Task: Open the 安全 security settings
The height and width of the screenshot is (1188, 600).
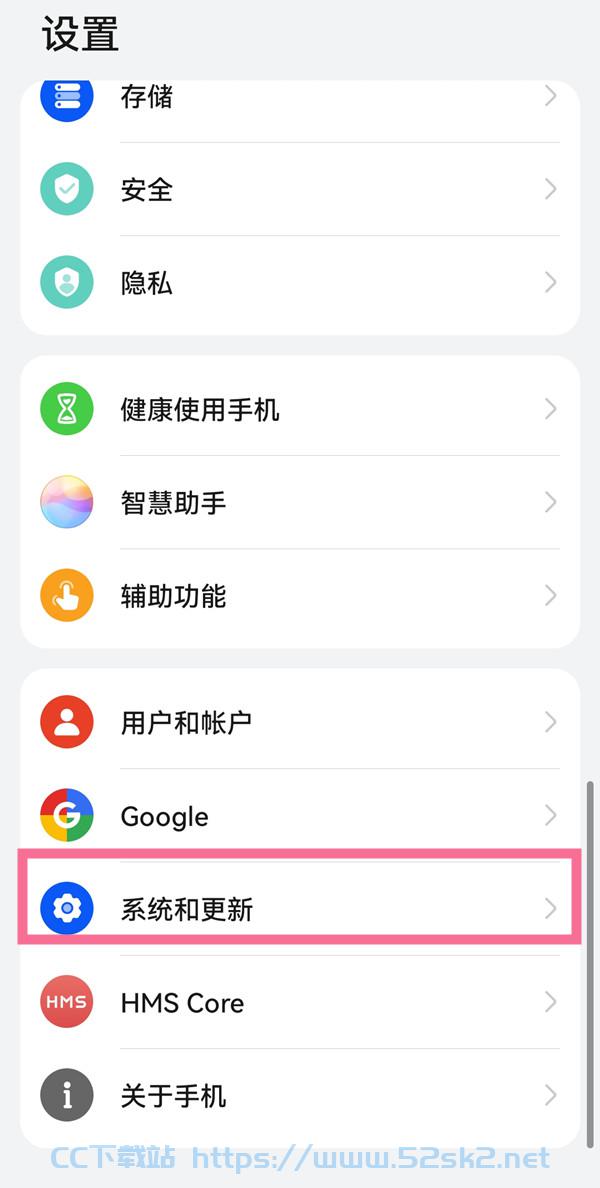Action: (300, 189)
